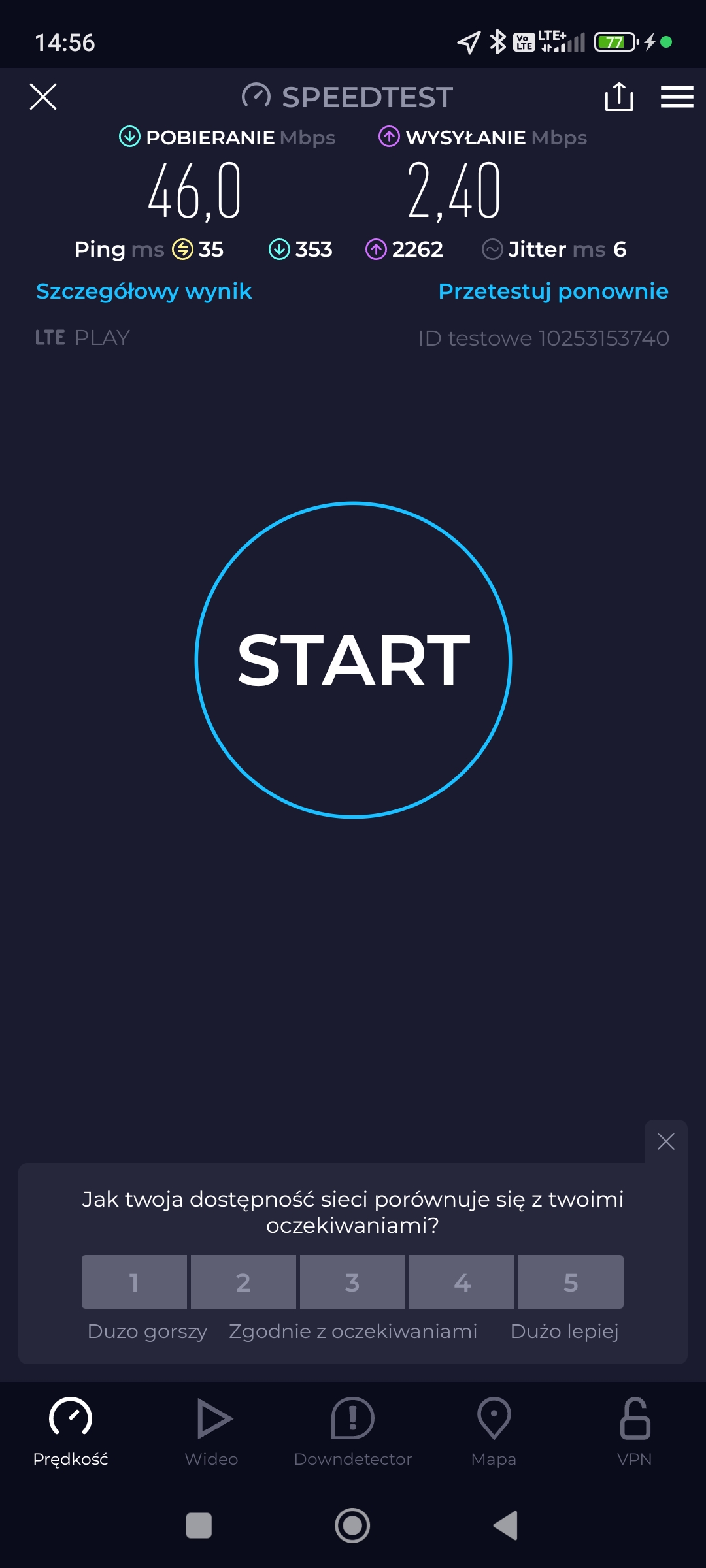Choose rating 4 in survey
706x1568 pixels.
[x=462, y=1282]
